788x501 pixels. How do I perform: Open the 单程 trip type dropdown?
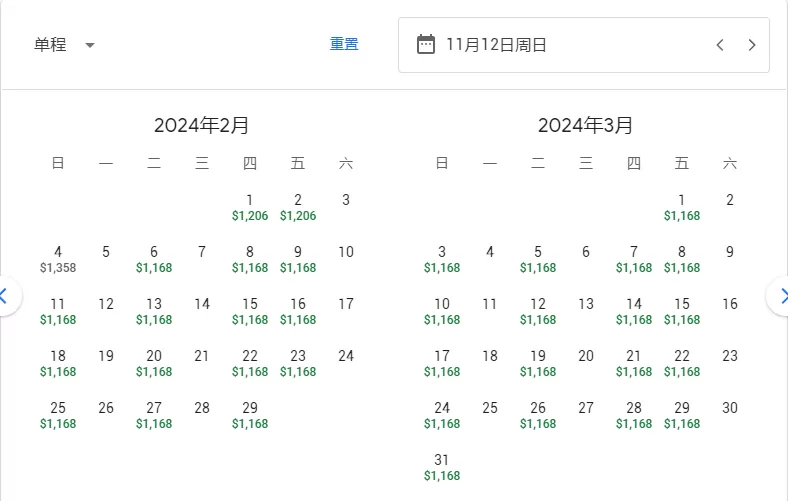(64, 45)
